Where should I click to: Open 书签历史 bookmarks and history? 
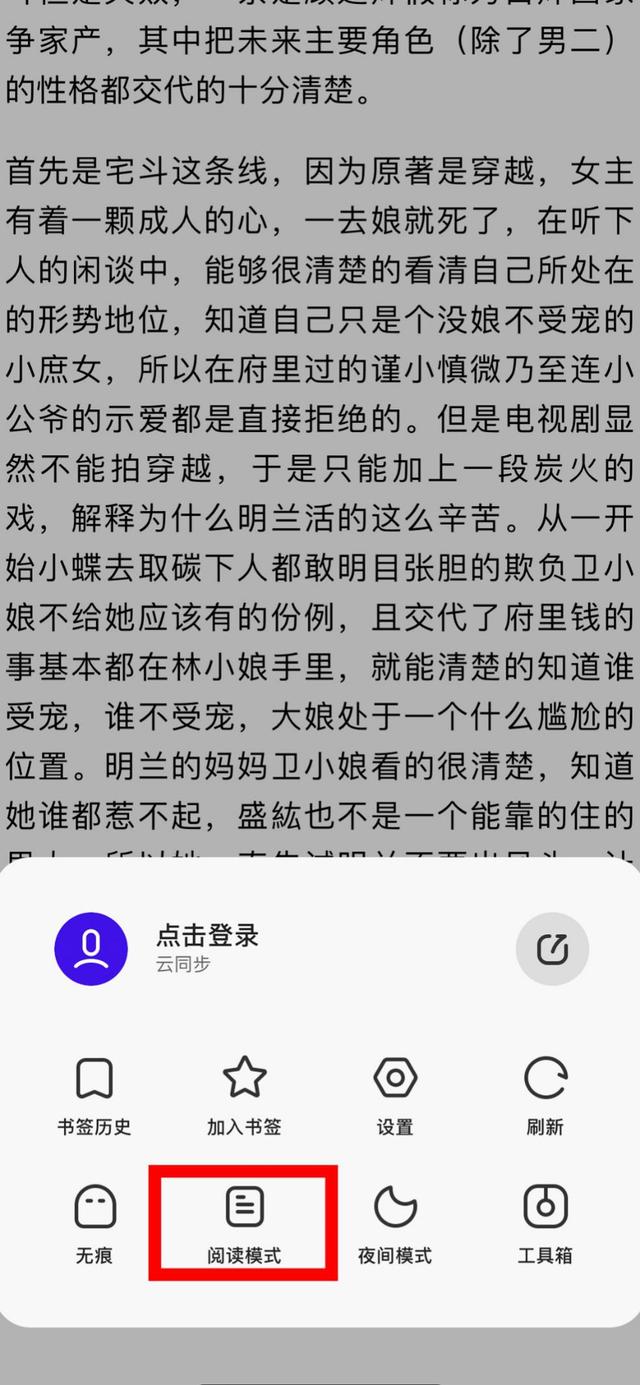pos(94,1097)
